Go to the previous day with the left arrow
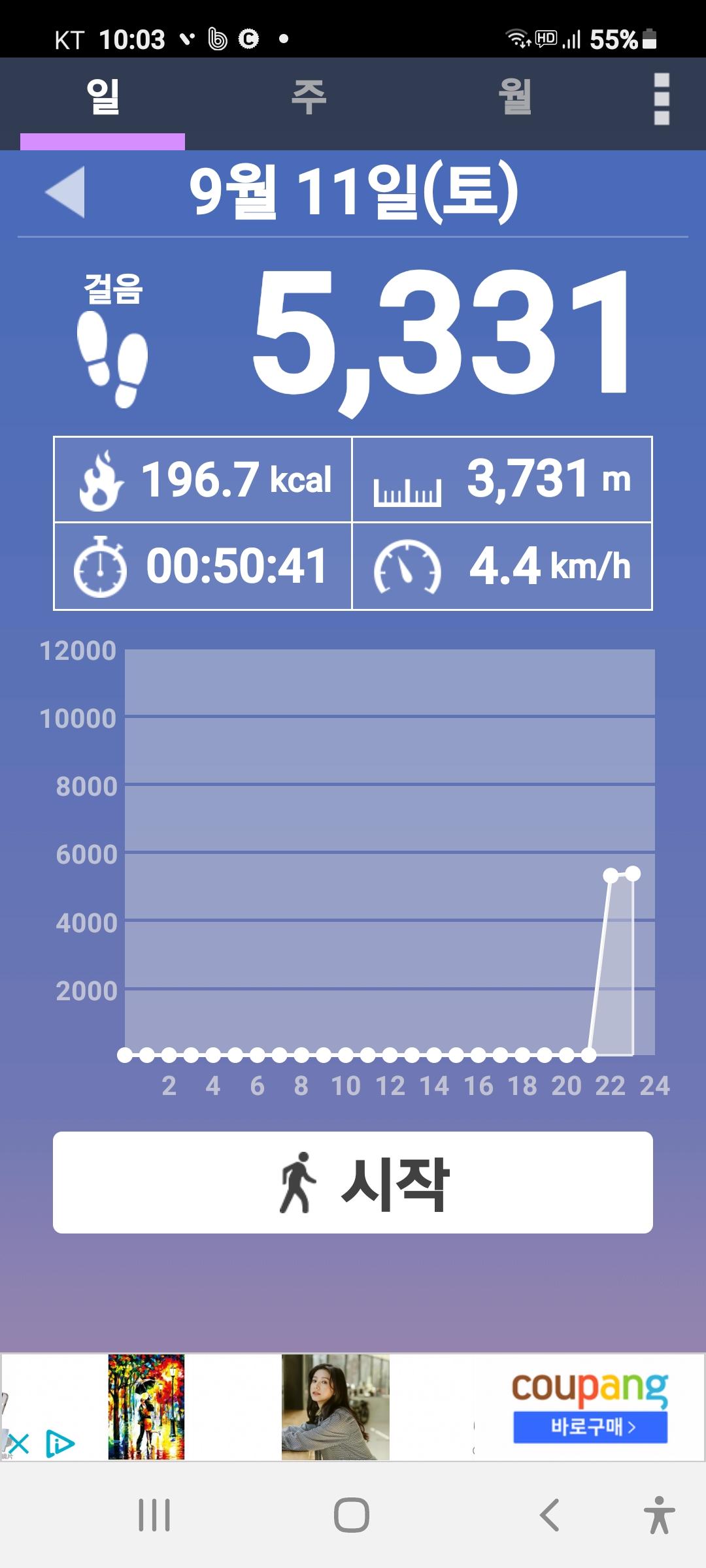This screenshot has width=706, height=1568. pyautogui.click(x=65, y=192)
